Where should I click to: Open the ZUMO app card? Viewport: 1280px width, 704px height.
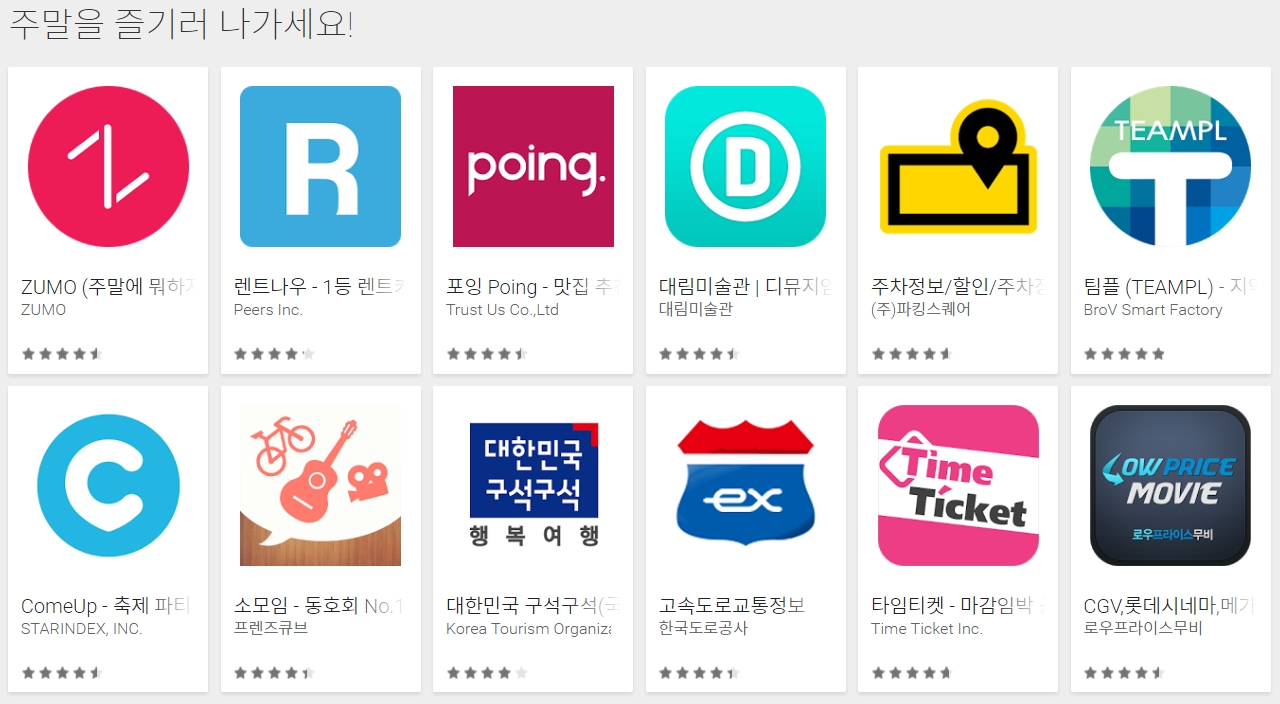pyautogui.click(x=108, y=167)
